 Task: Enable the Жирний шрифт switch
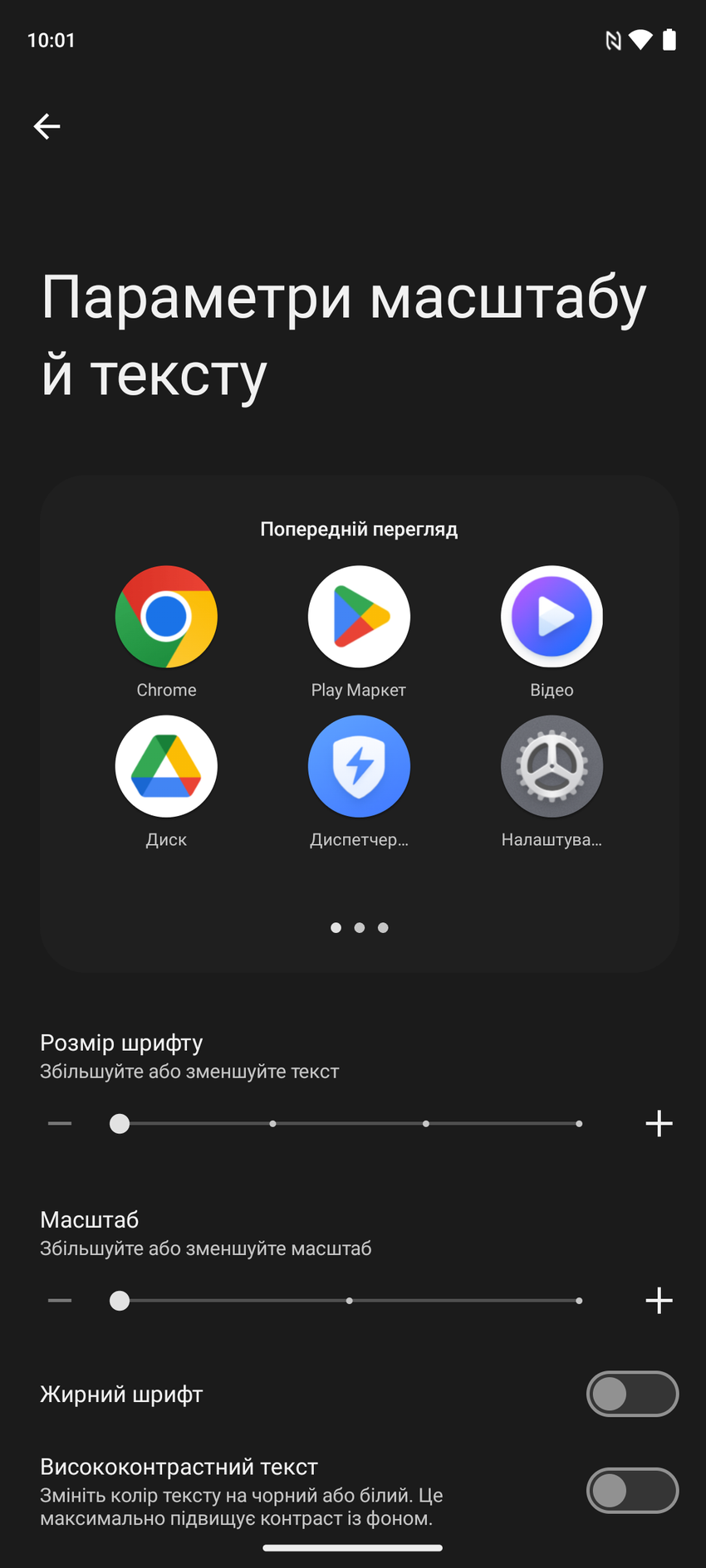pos(632,1394)
